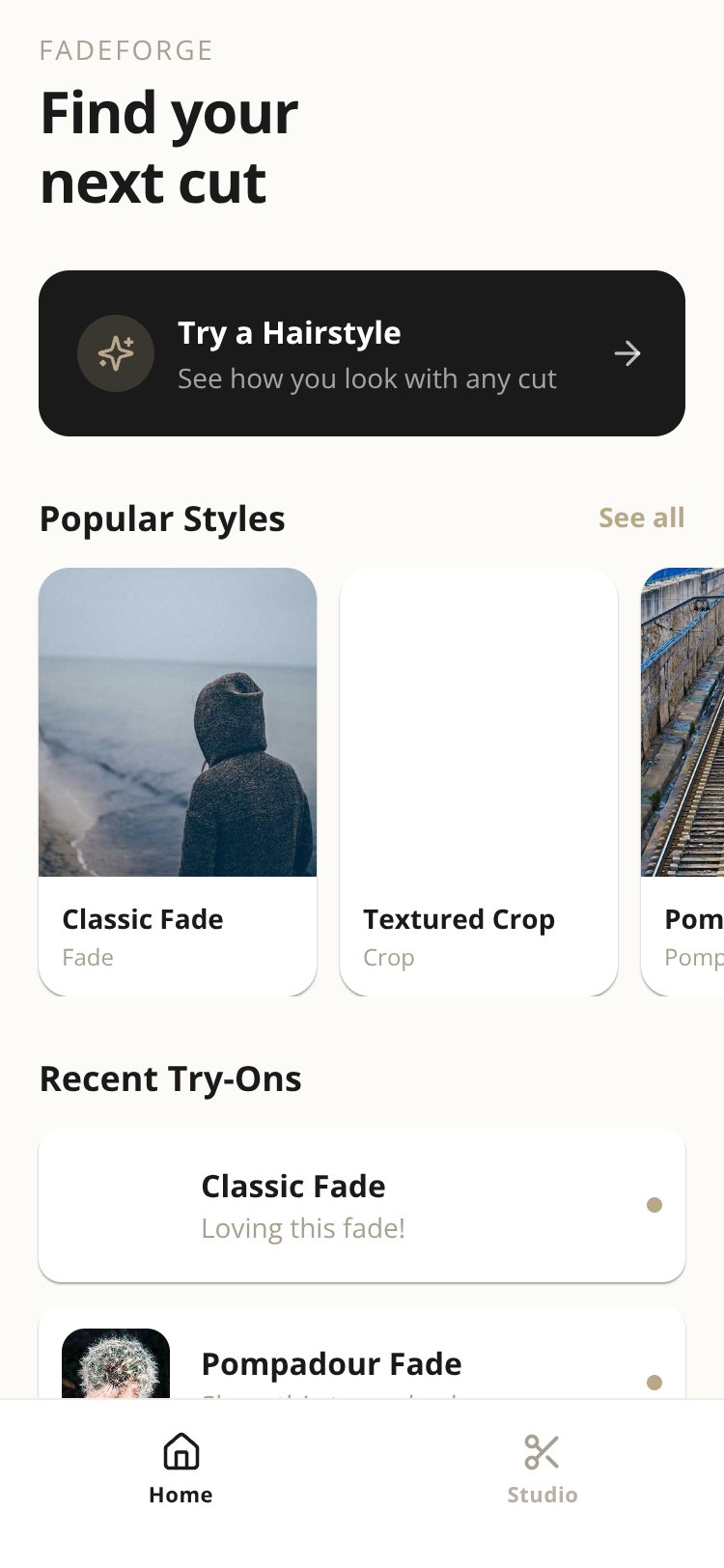724x1568 pixels.
Task: Switch to the Studio tab
Action: click(543, 1470)
